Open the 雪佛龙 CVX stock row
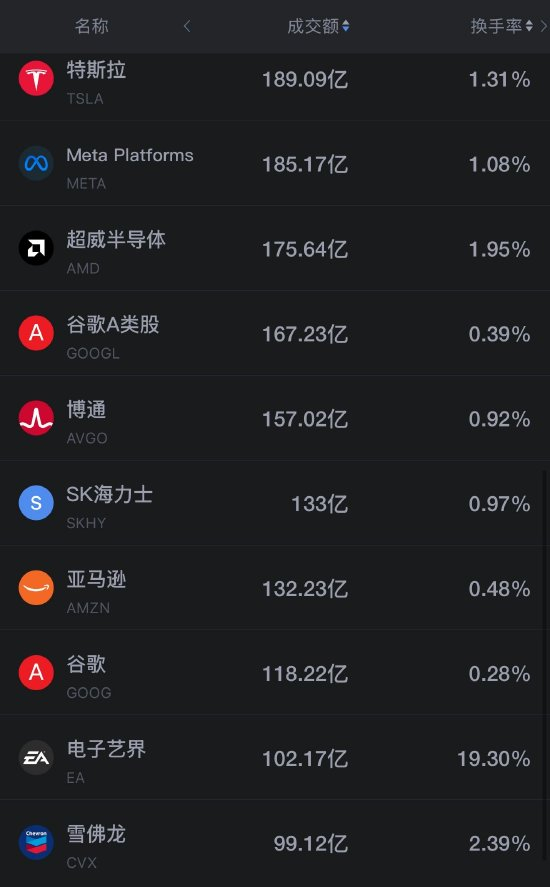 275,843
